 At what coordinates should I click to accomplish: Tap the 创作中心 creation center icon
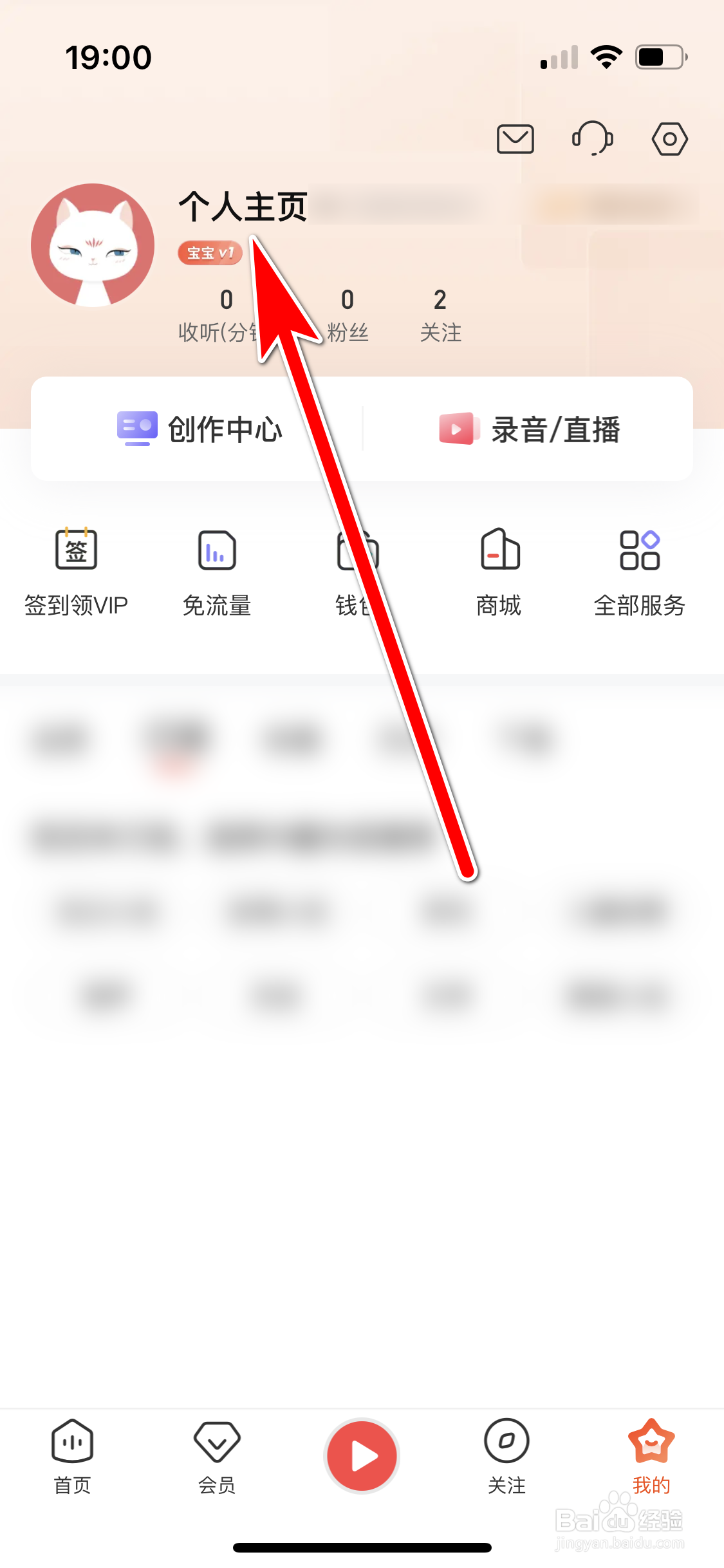(200, 429)
